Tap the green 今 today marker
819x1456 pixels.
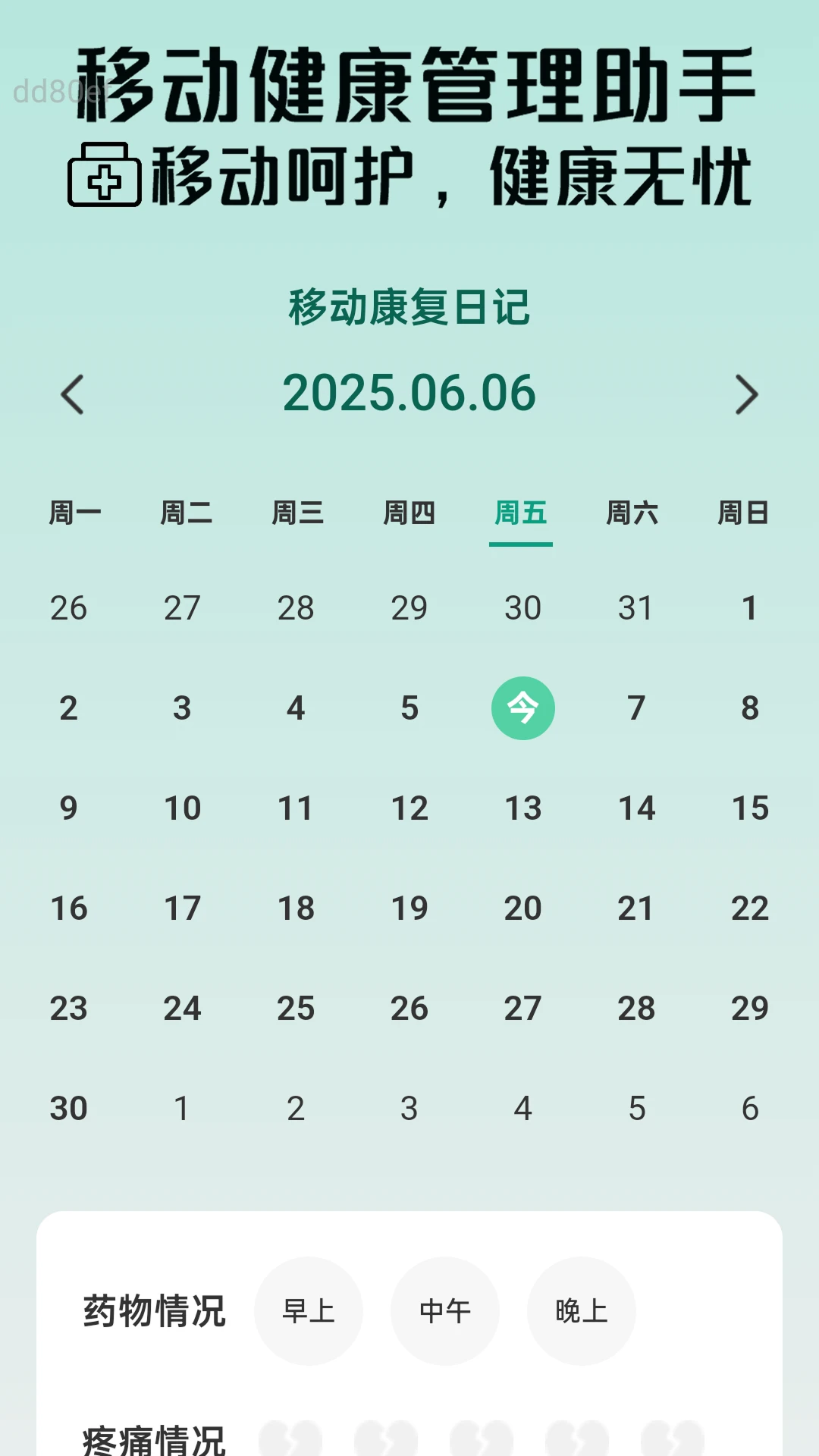click(x=523, y=708)
